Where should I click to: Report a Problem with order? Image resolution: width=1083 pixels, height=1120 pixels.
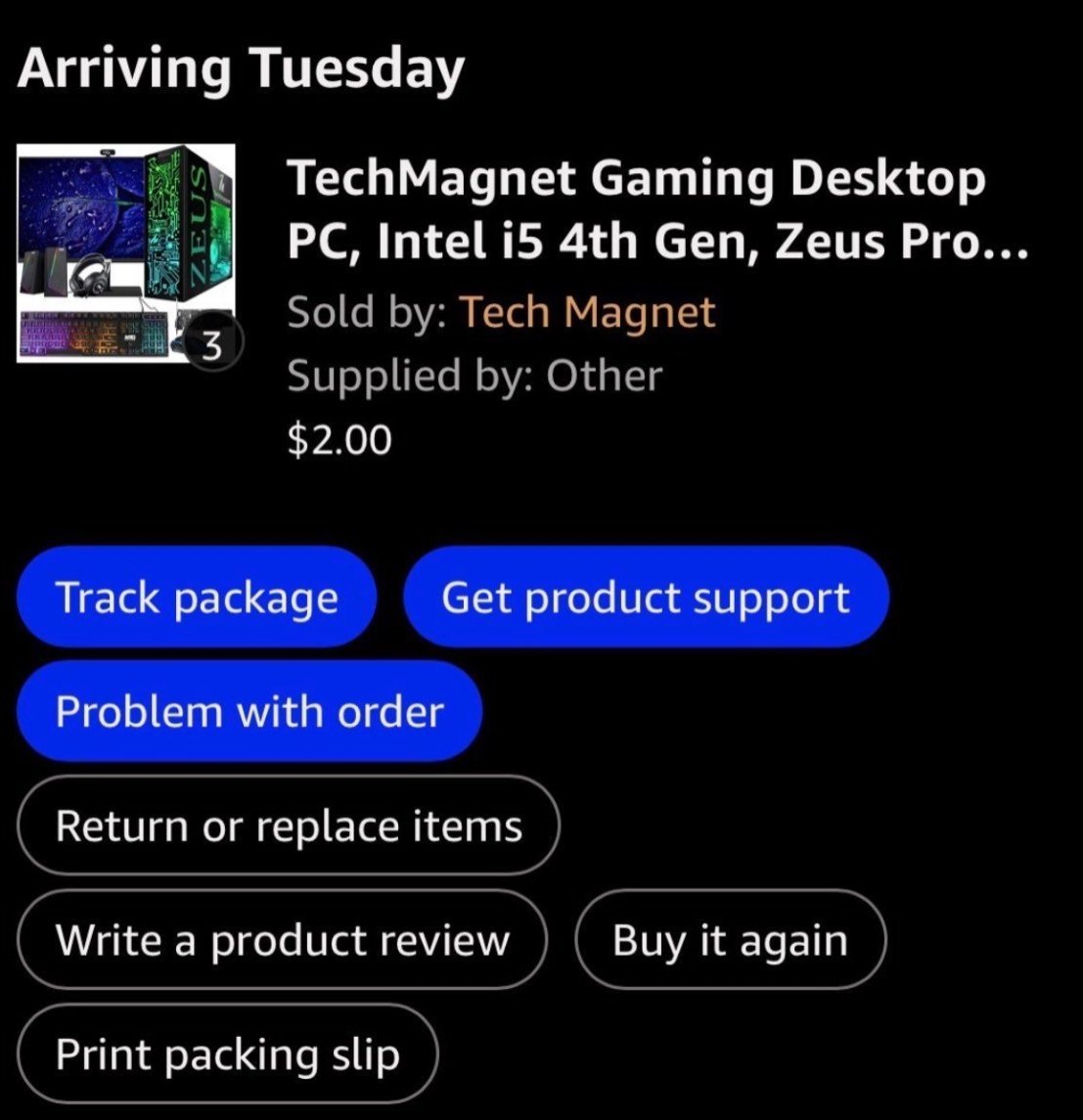pyautogui.click(x=249, y=711)
